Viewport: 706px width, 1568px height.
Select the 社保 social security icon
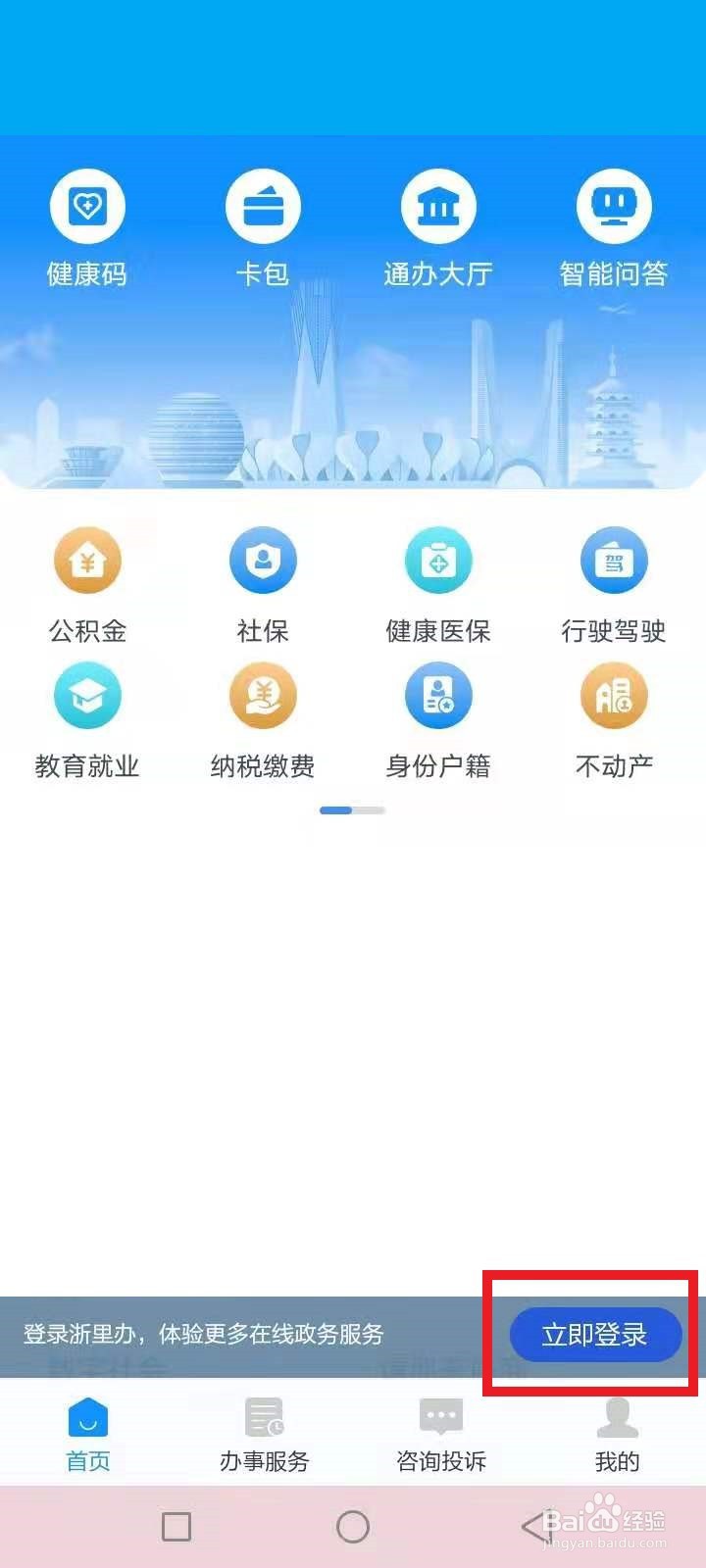[x=262, y=578]
